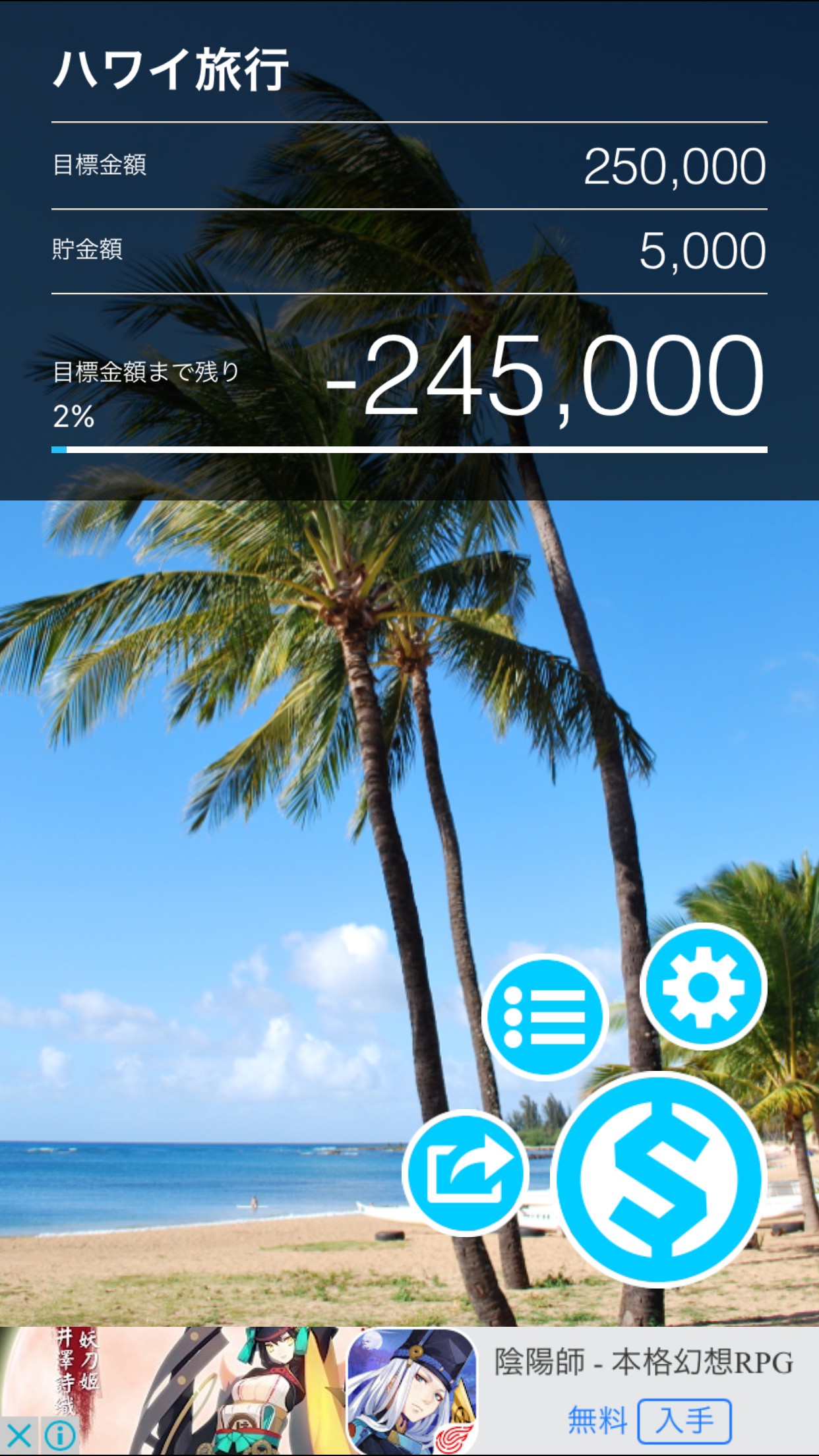Share the savings progress
Viewport: 819px width, 1456px height.
pos(466,1172)
